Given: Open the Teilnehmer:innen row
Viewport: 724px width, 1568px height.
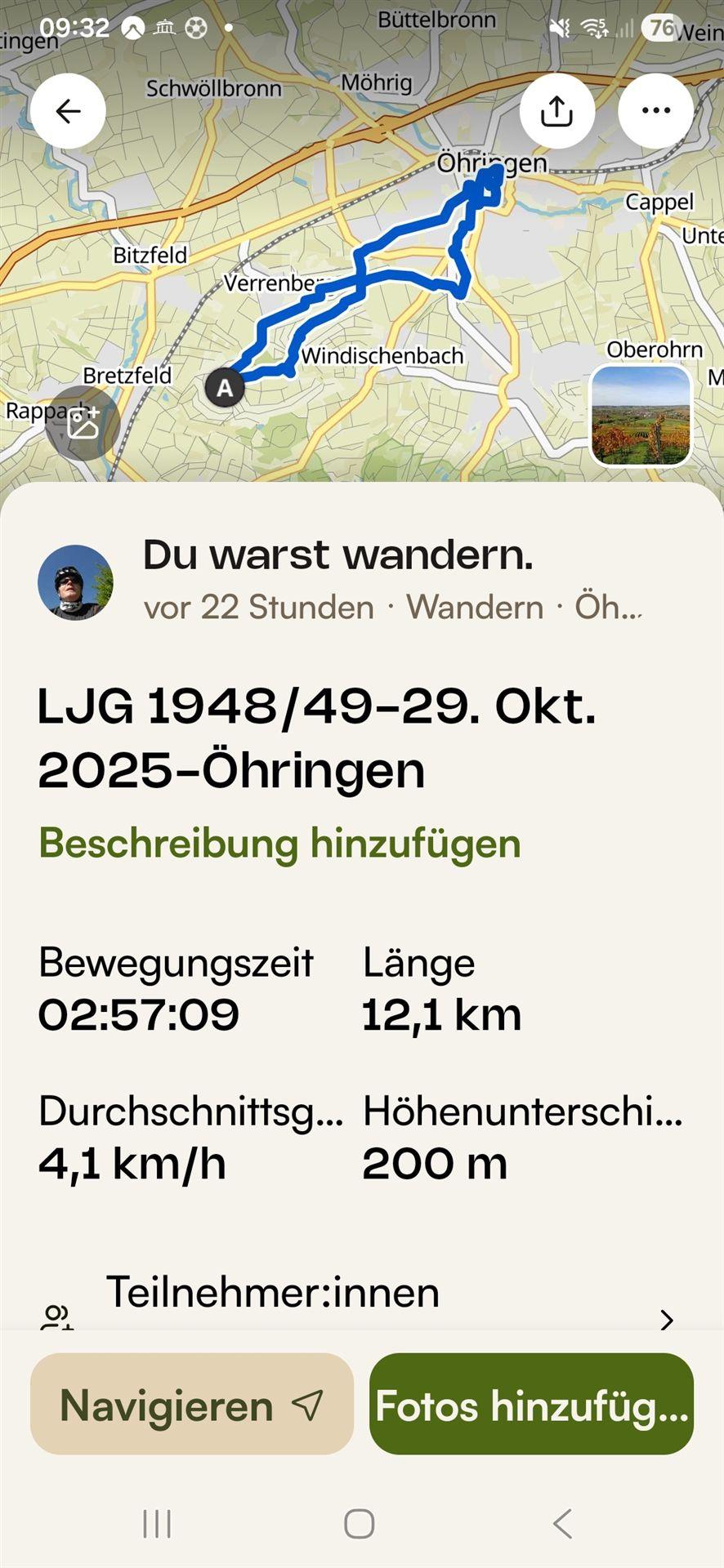Looking at the screenshot, I should point(360,1297).
